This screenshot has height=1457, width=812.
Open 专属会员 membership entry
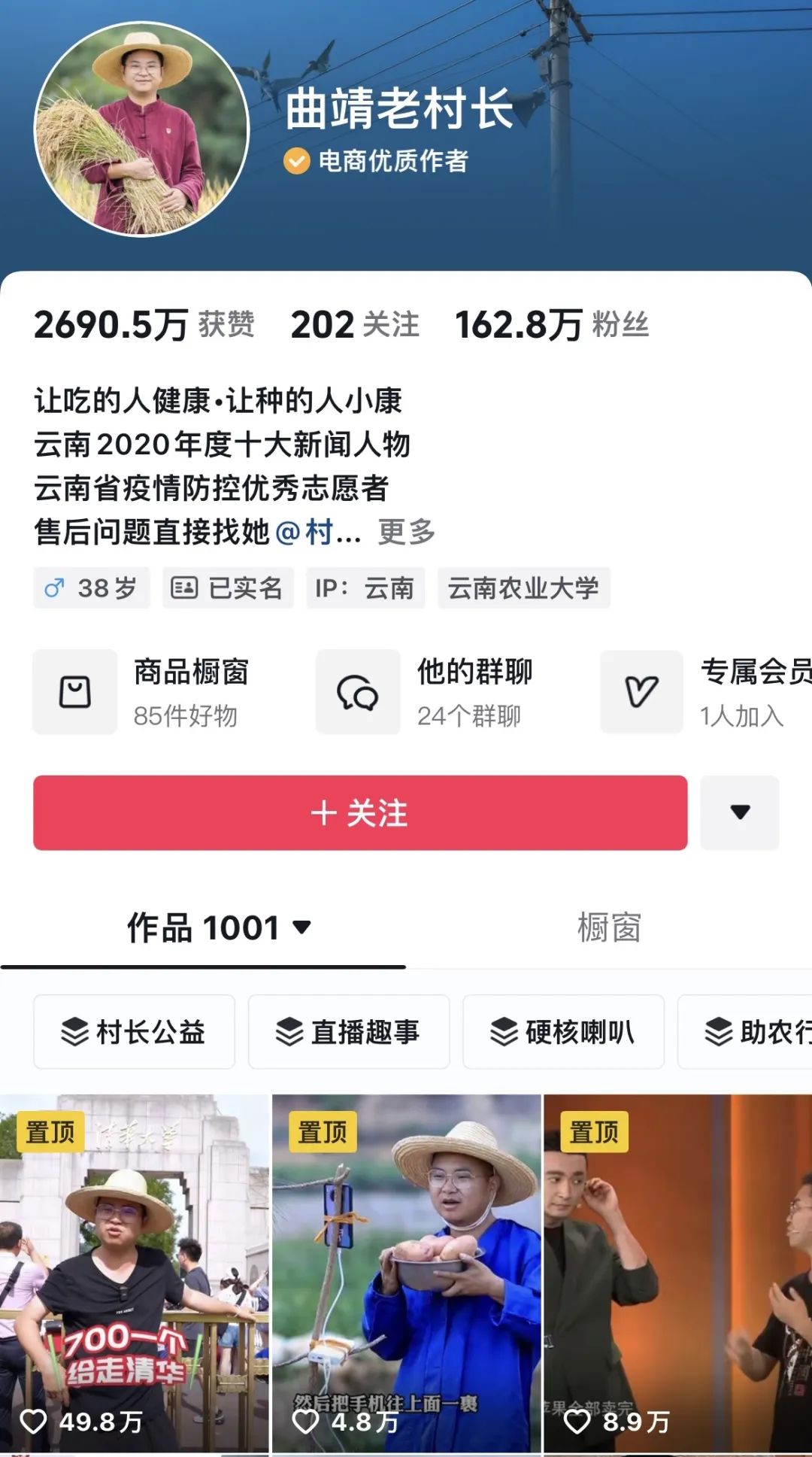707,692
